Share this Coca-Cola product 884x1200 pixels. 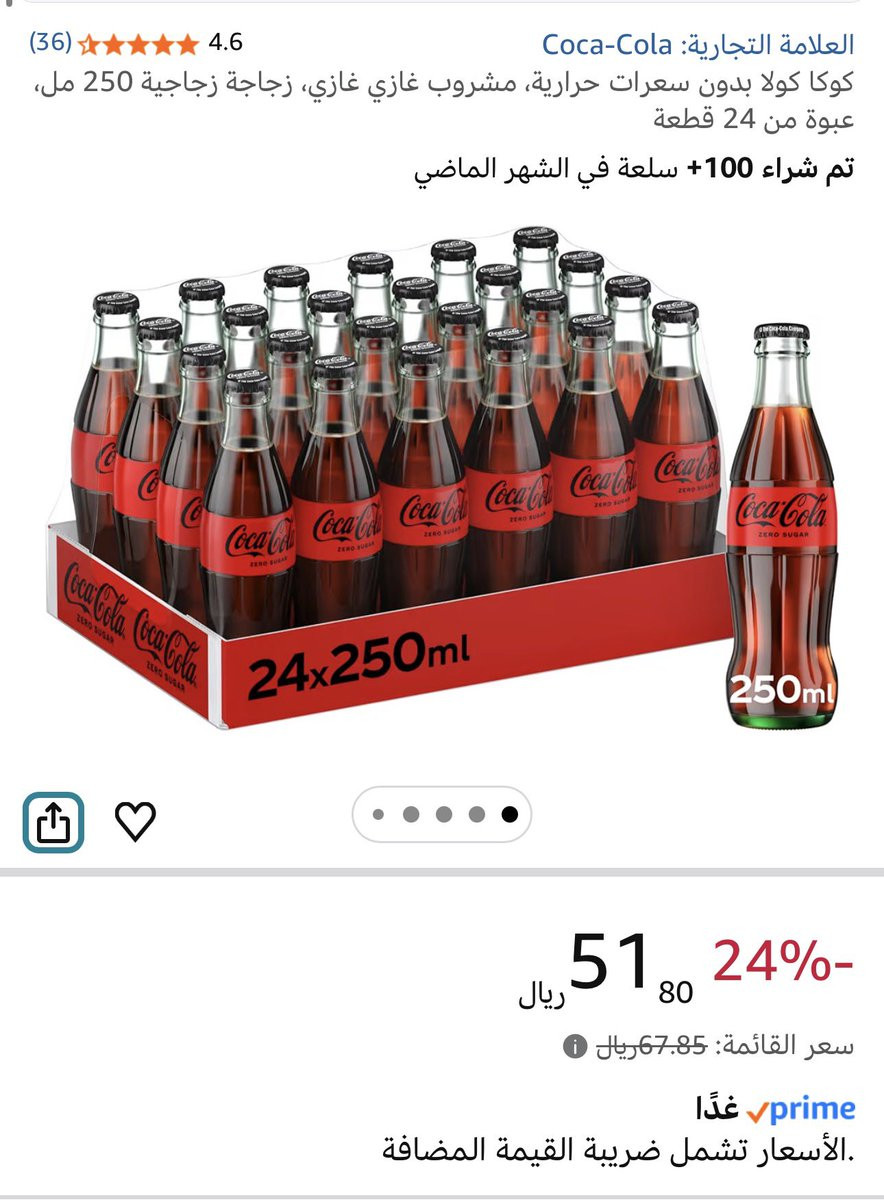[54, 822]
